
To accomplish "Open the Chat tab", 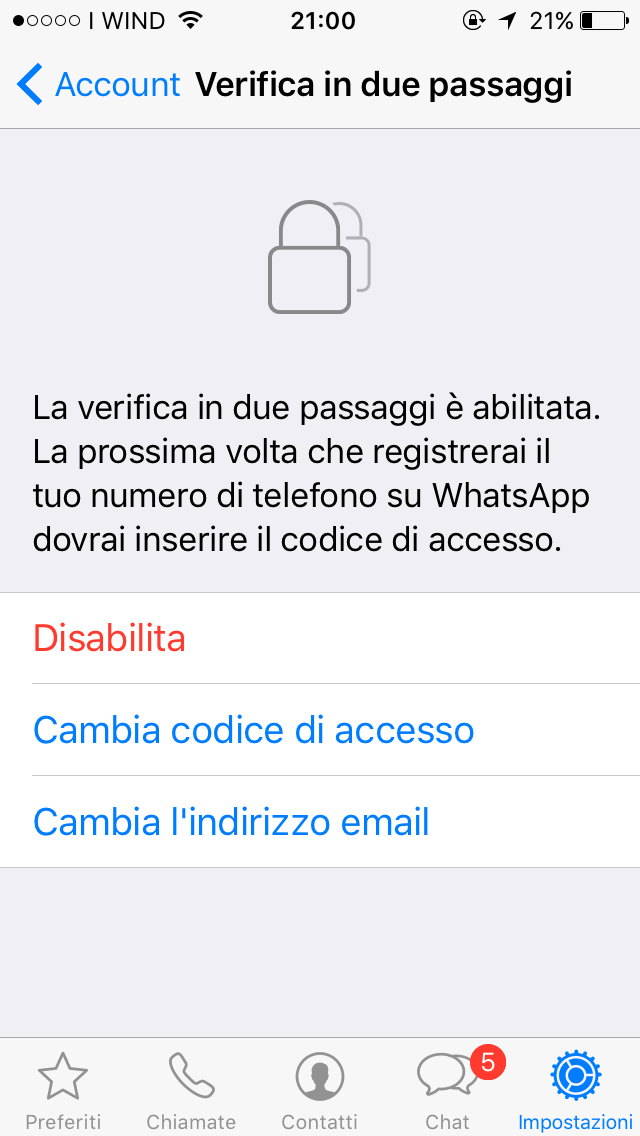I will [x=447, y=1090].
